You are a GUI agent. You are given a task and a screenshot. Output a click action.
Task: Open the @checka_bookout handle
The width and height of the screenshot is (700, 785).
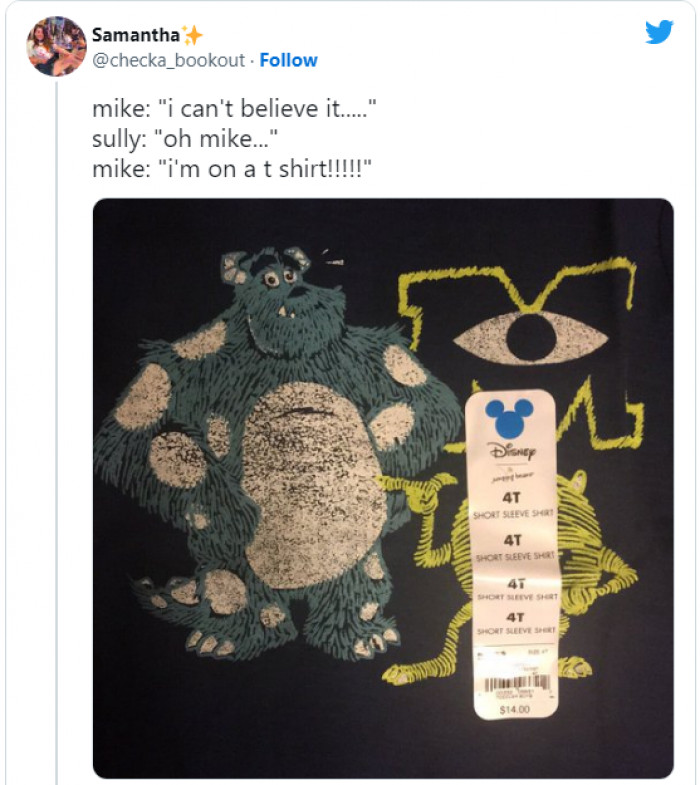tap(169, 60)
